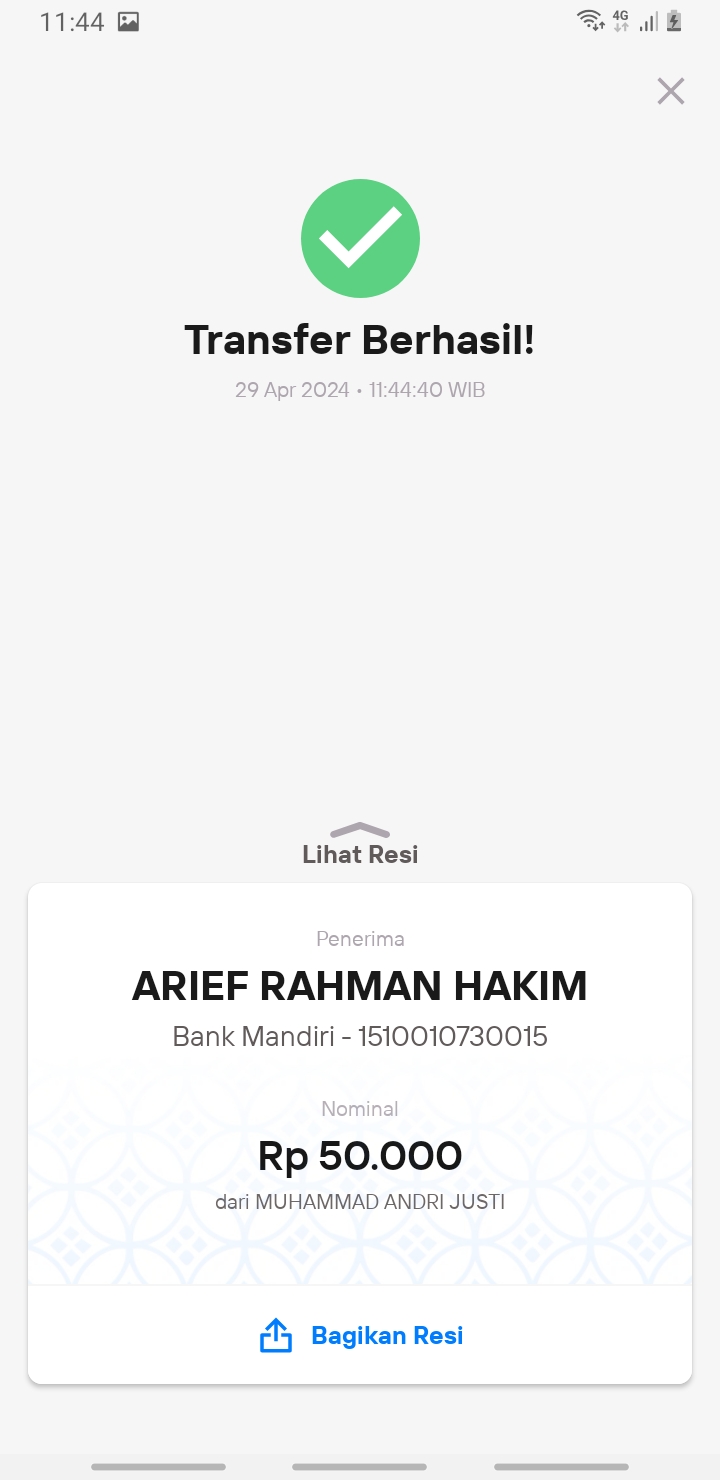The width and height of the screenshot is (720, 1480).
Task: Expand Lihat Resi to view receipt
Action: (360, 844)
